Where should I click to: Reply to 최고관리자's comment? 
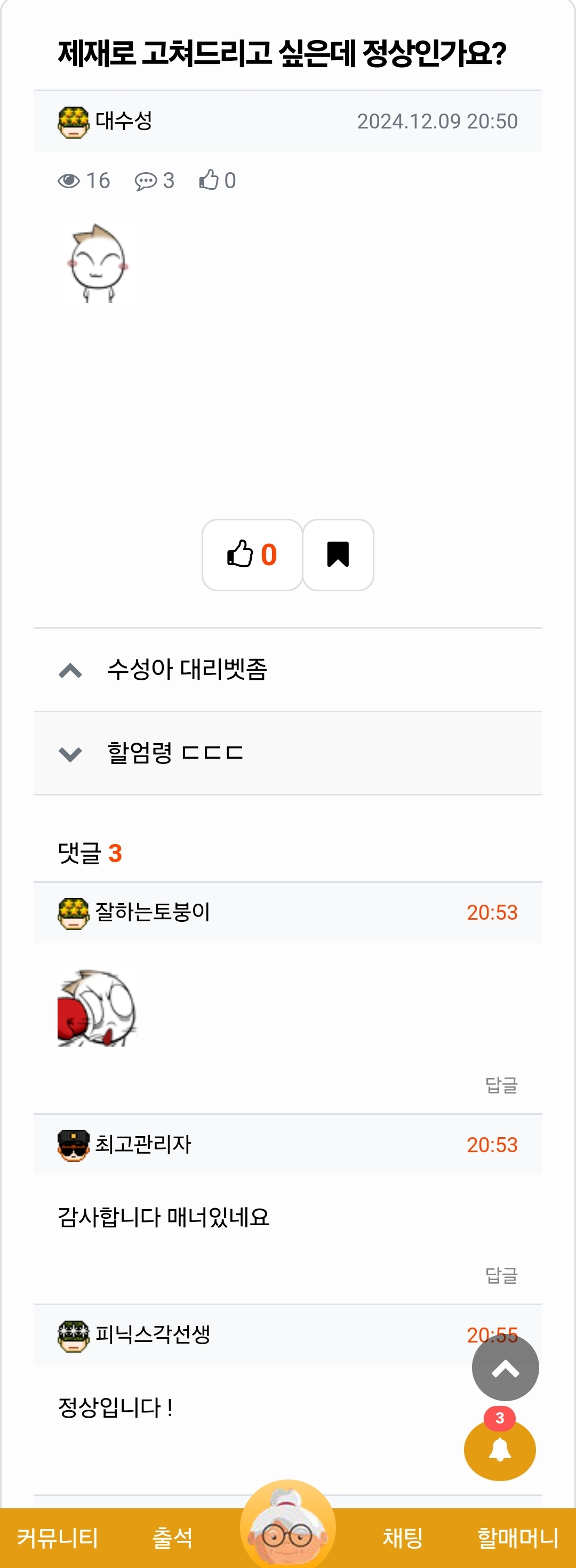pos(500,1275)
